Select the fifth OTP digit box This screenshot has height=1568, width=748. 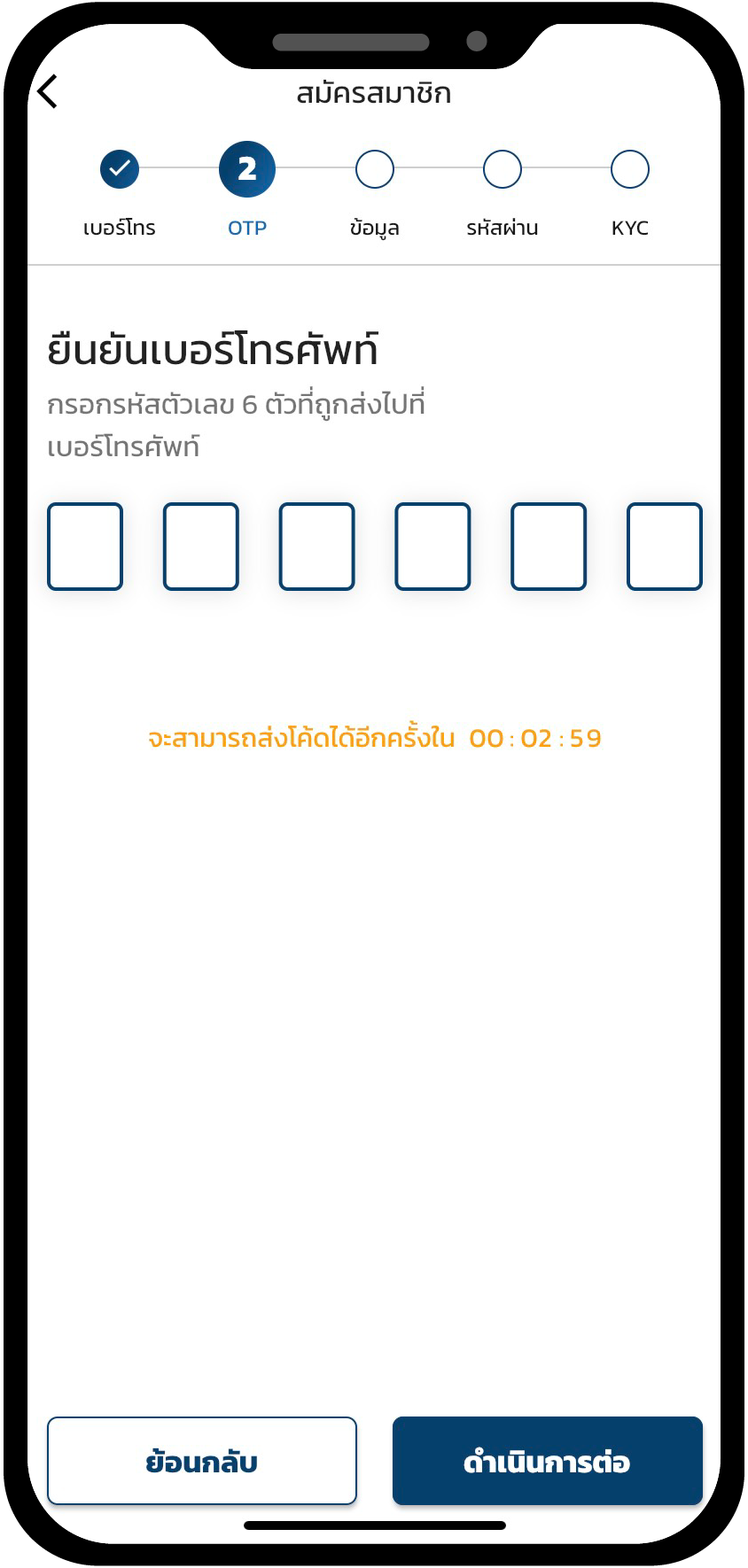tap(549, 547)
